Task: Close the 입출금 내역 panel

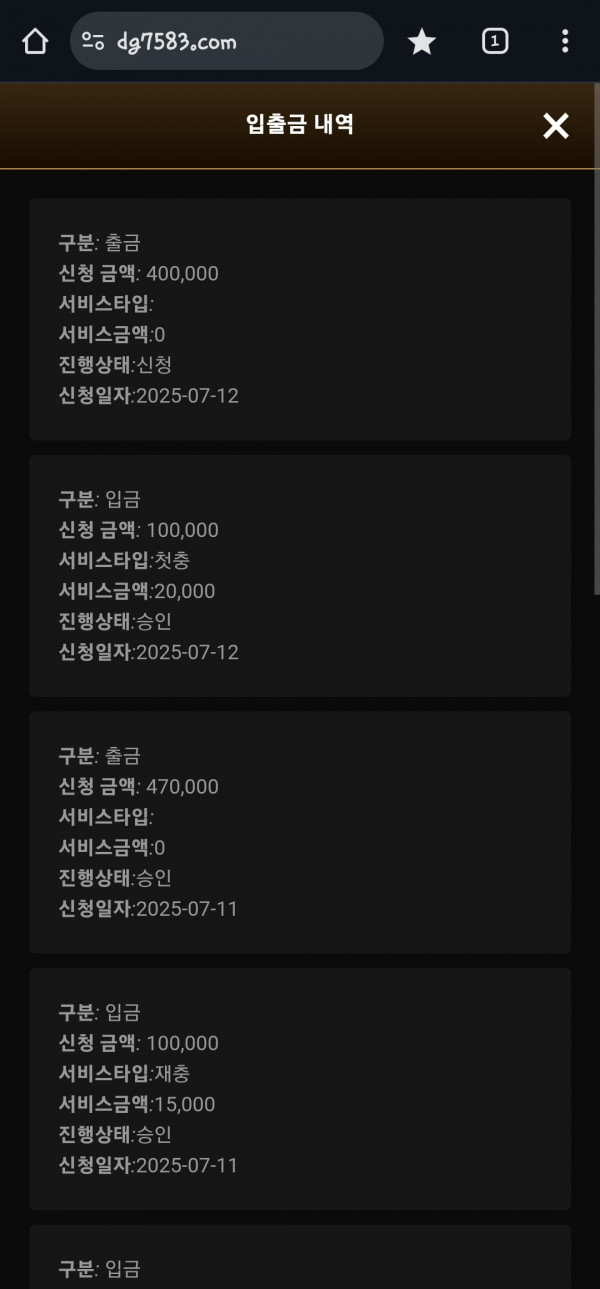Action: click(x=555, y=126)
